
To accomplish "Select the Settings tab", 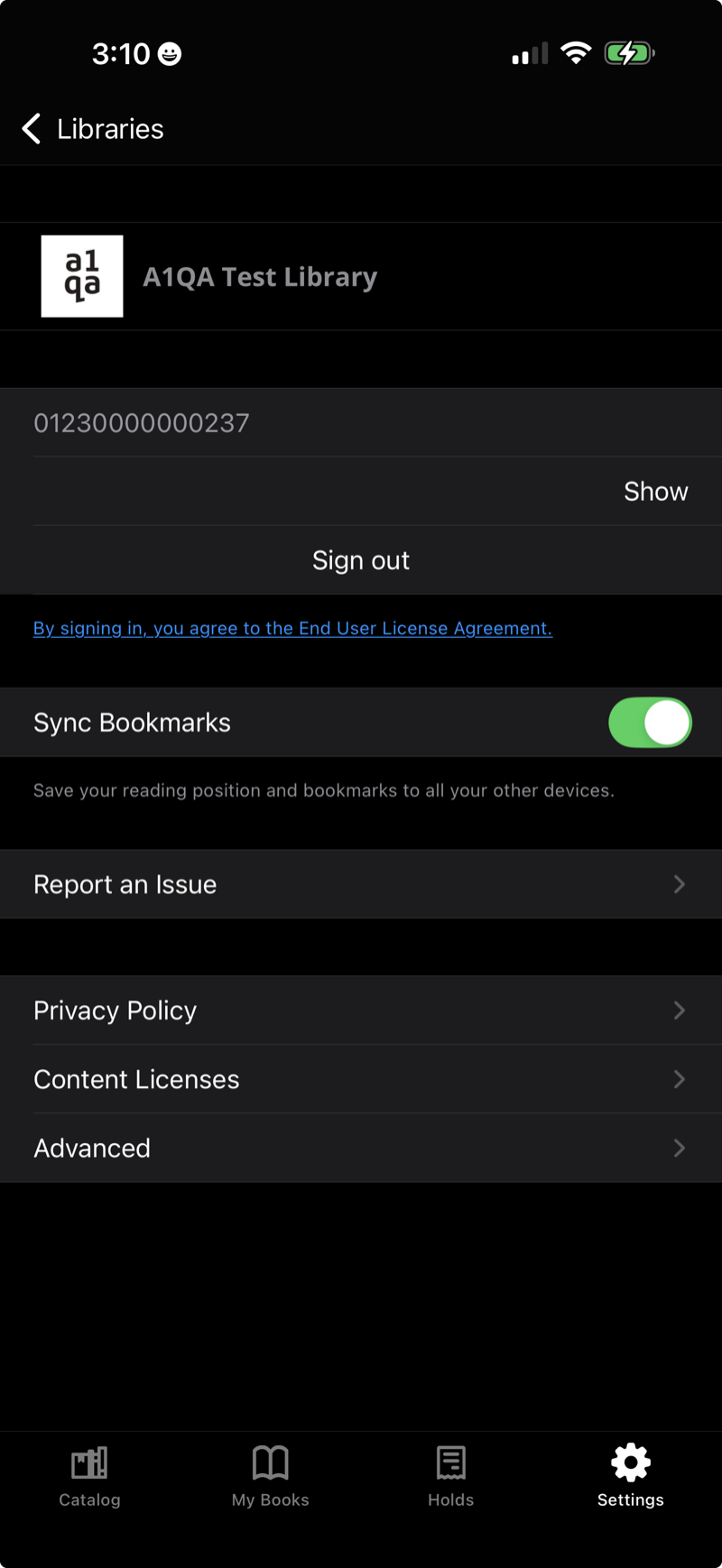I will [630, 1476].
